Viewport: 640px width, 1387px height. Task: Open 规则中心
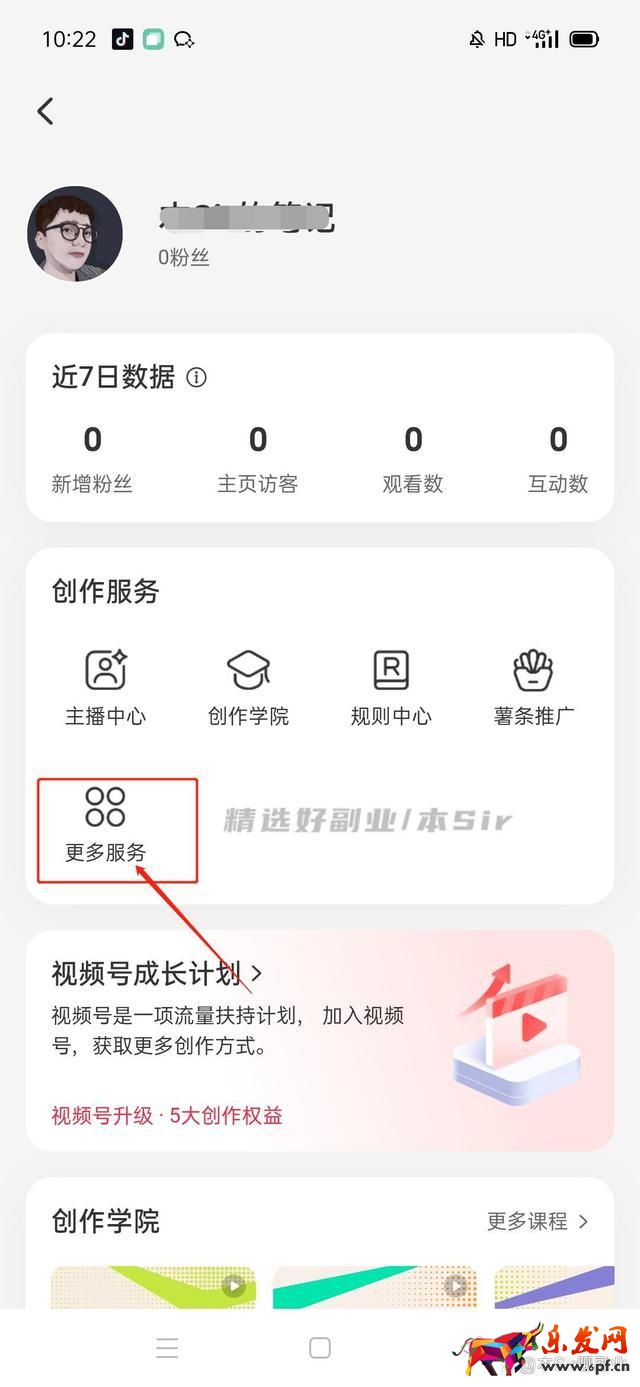[x=391, y=686]
